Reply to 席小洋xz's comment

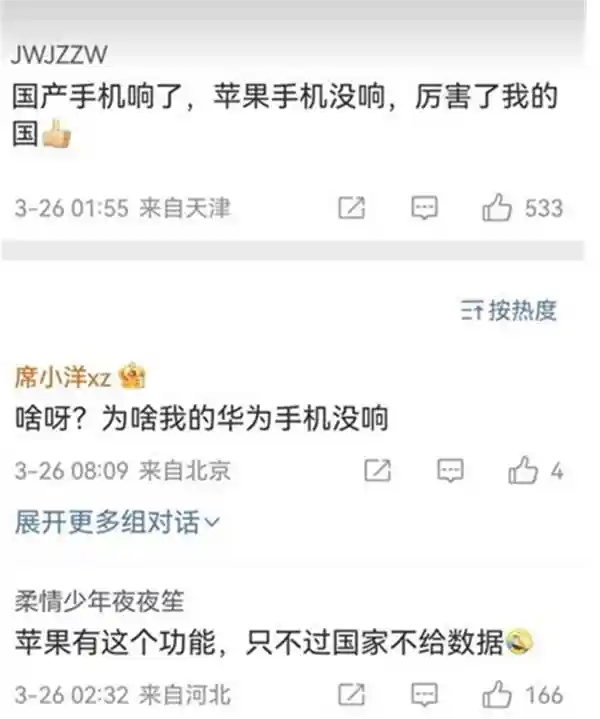tap(451, 470)
